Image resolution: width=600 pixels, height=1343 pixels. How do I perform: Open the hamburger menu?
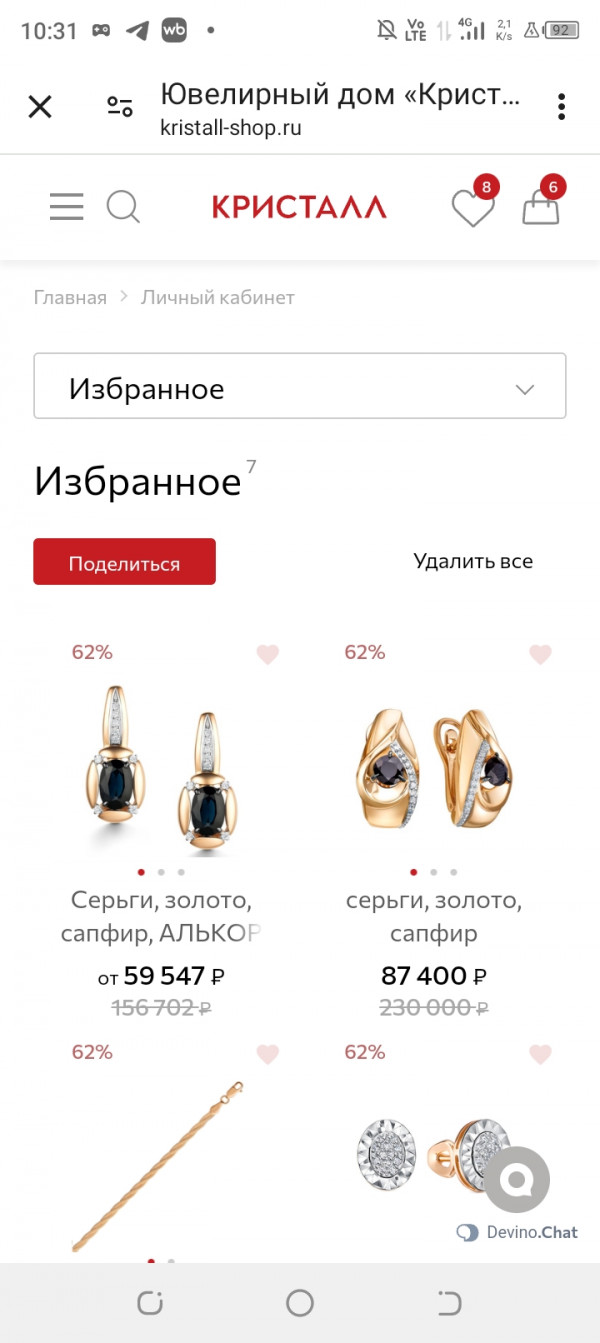(x=67, y=207)
